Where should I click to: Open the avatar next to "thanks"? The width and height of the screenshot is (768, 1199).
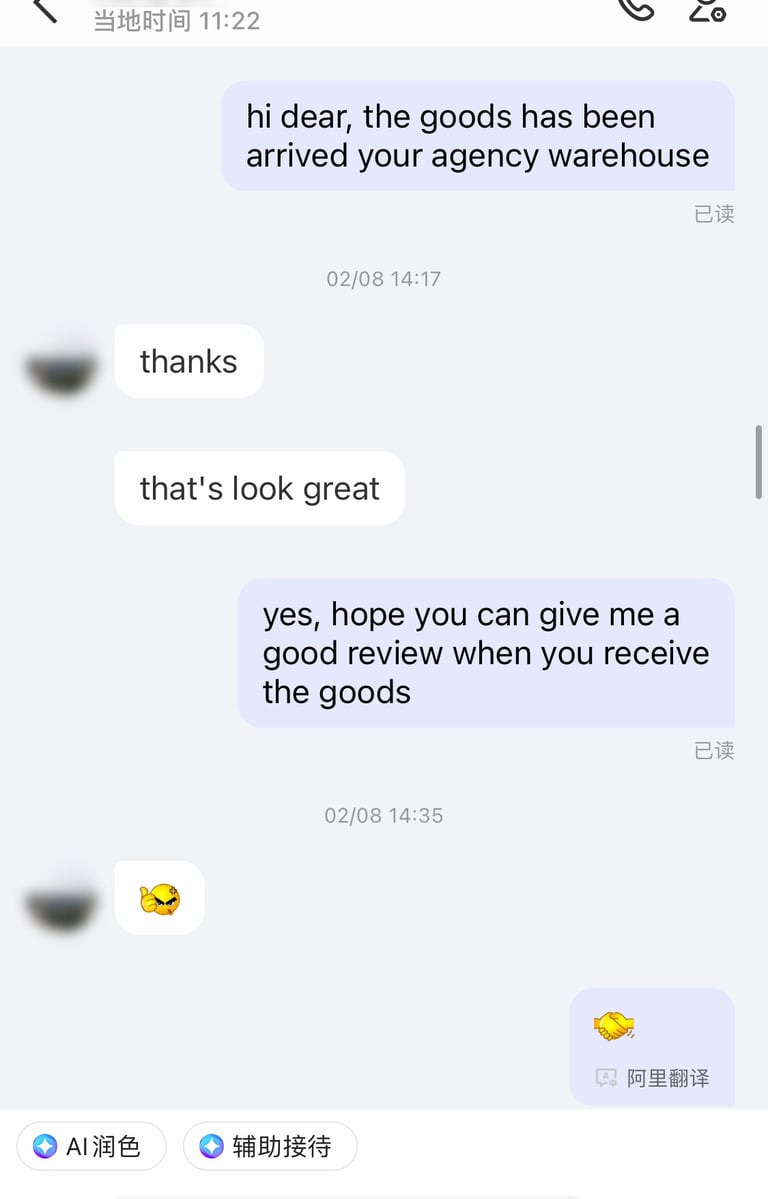tap(62, 369)
